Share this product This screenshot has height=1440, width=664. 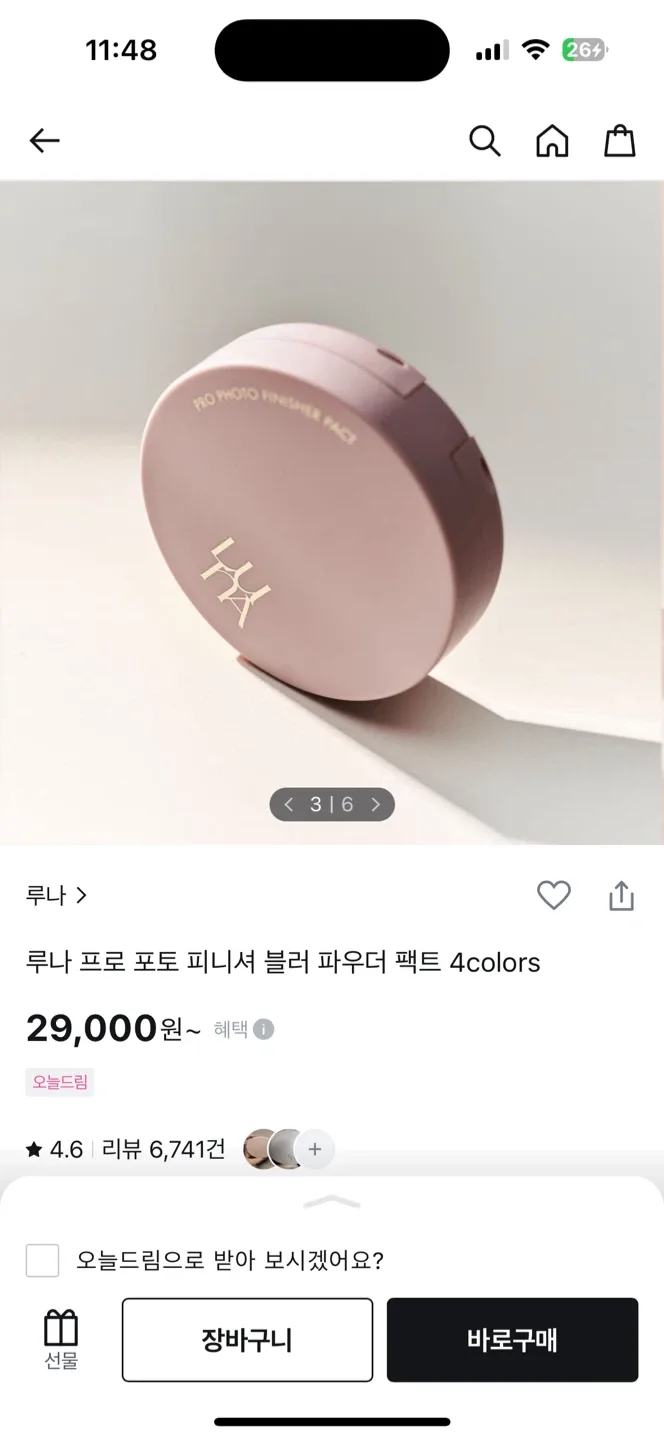[621, 895]
